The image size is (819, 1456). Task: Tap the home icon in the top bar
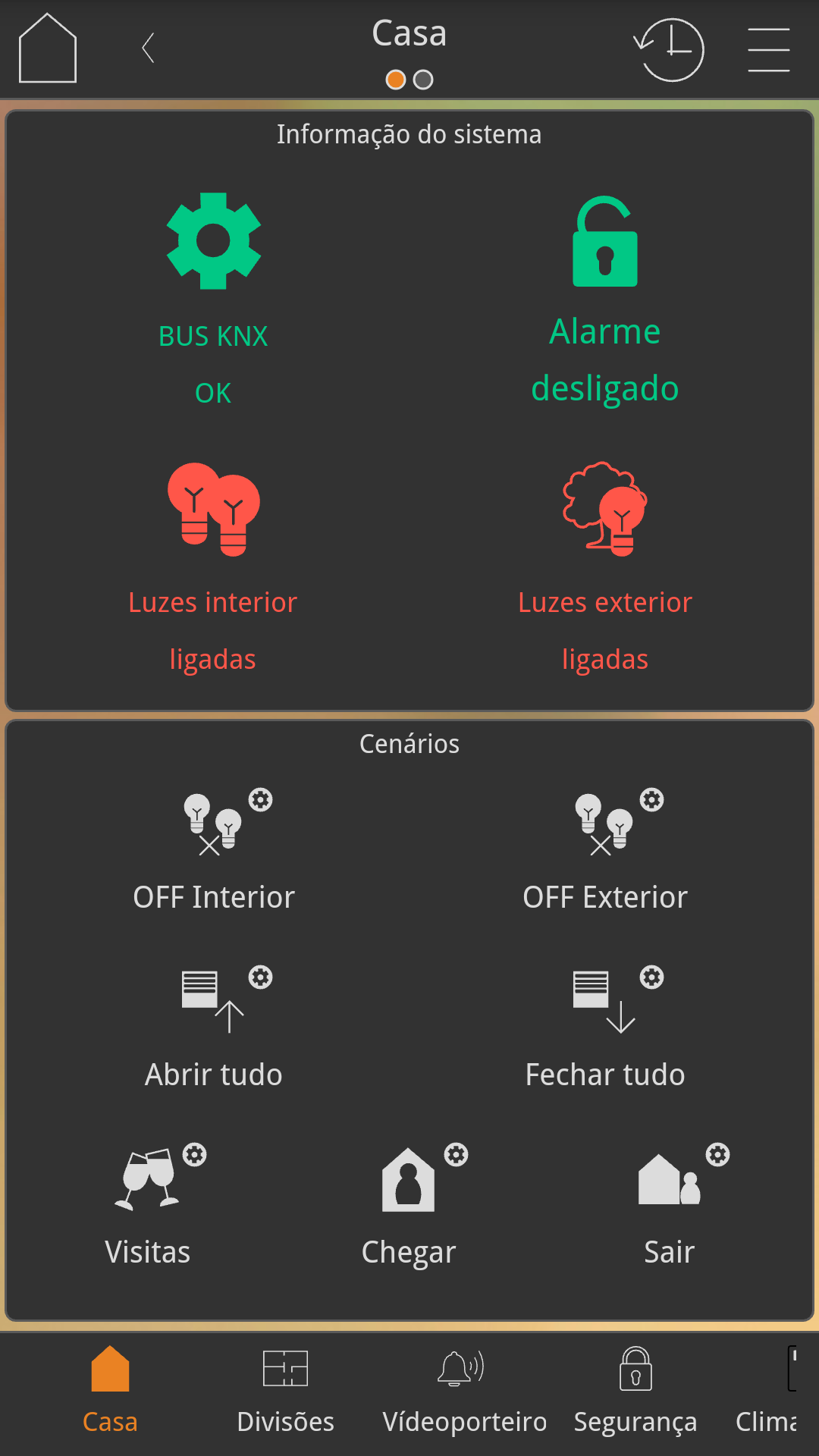coord(48,49)
